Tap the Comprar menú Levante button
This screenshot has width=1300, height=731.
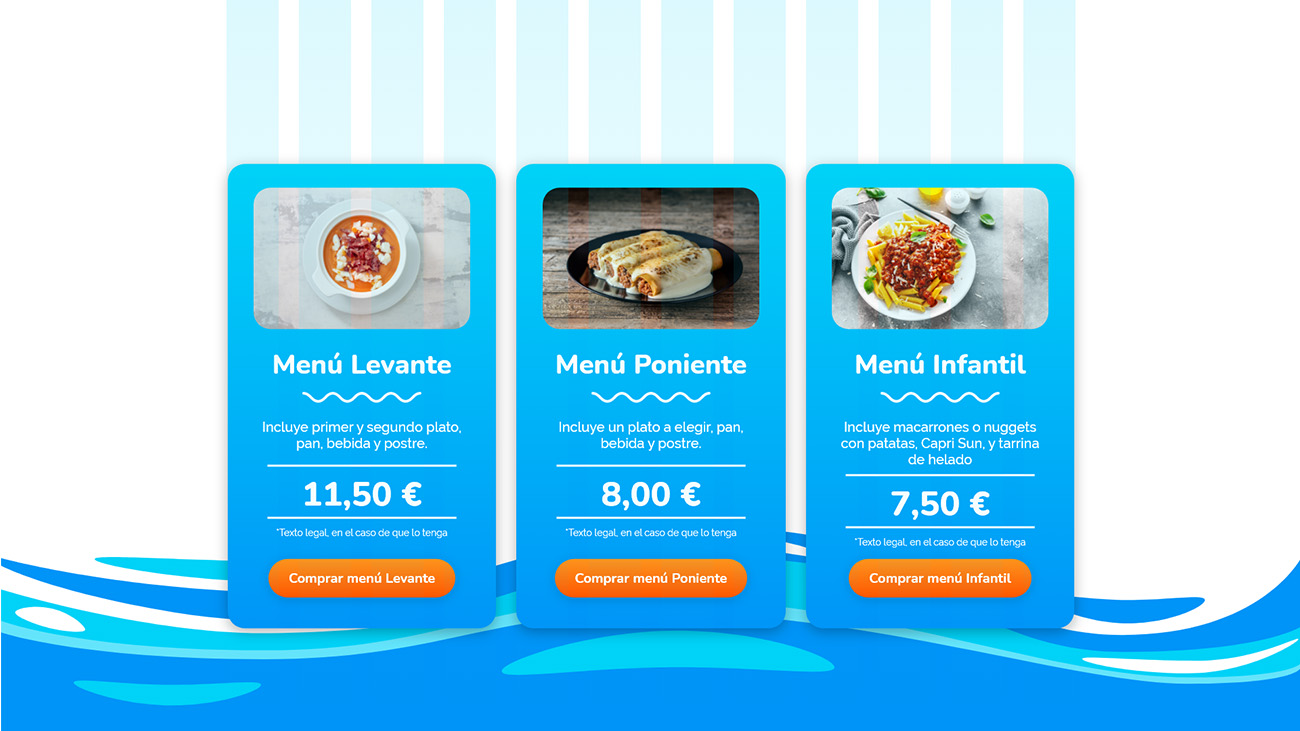(361, 578)
